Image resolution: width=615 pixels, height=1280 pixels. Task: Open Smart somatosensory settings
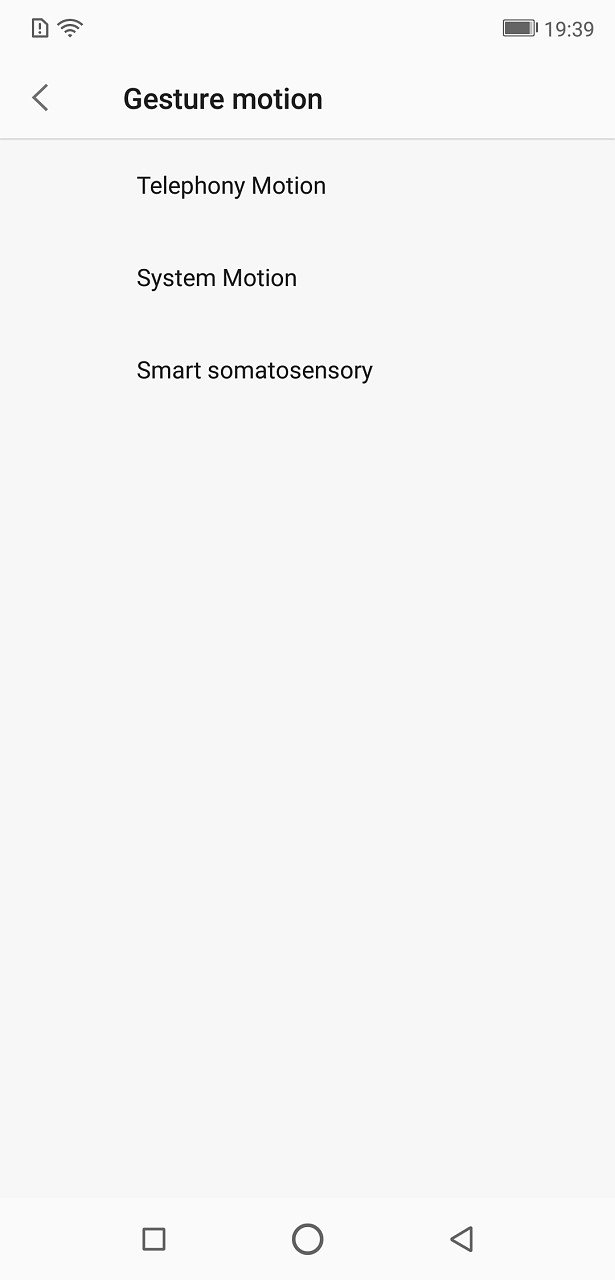(x=307, y=370)
